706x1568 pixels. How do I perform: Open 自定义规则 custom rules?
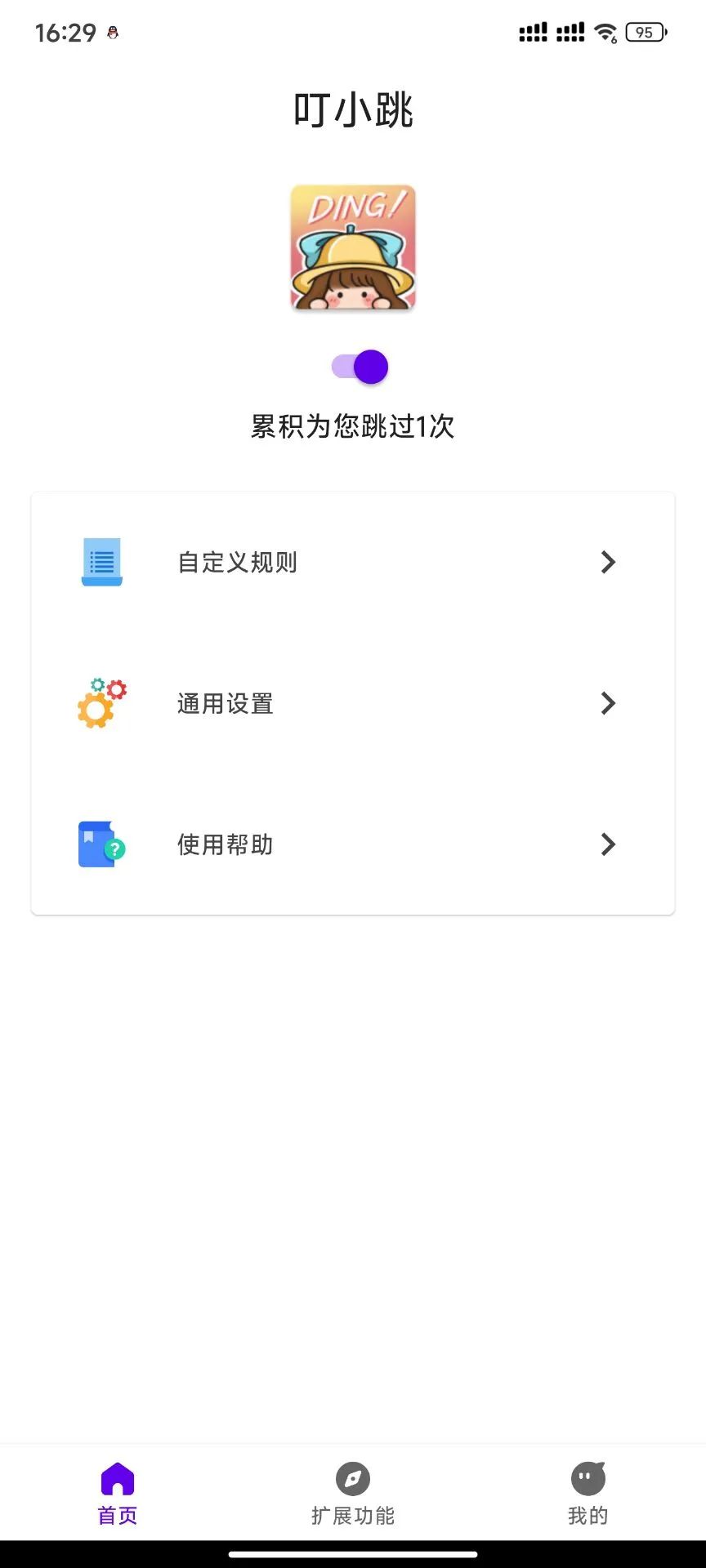(352, 562)
